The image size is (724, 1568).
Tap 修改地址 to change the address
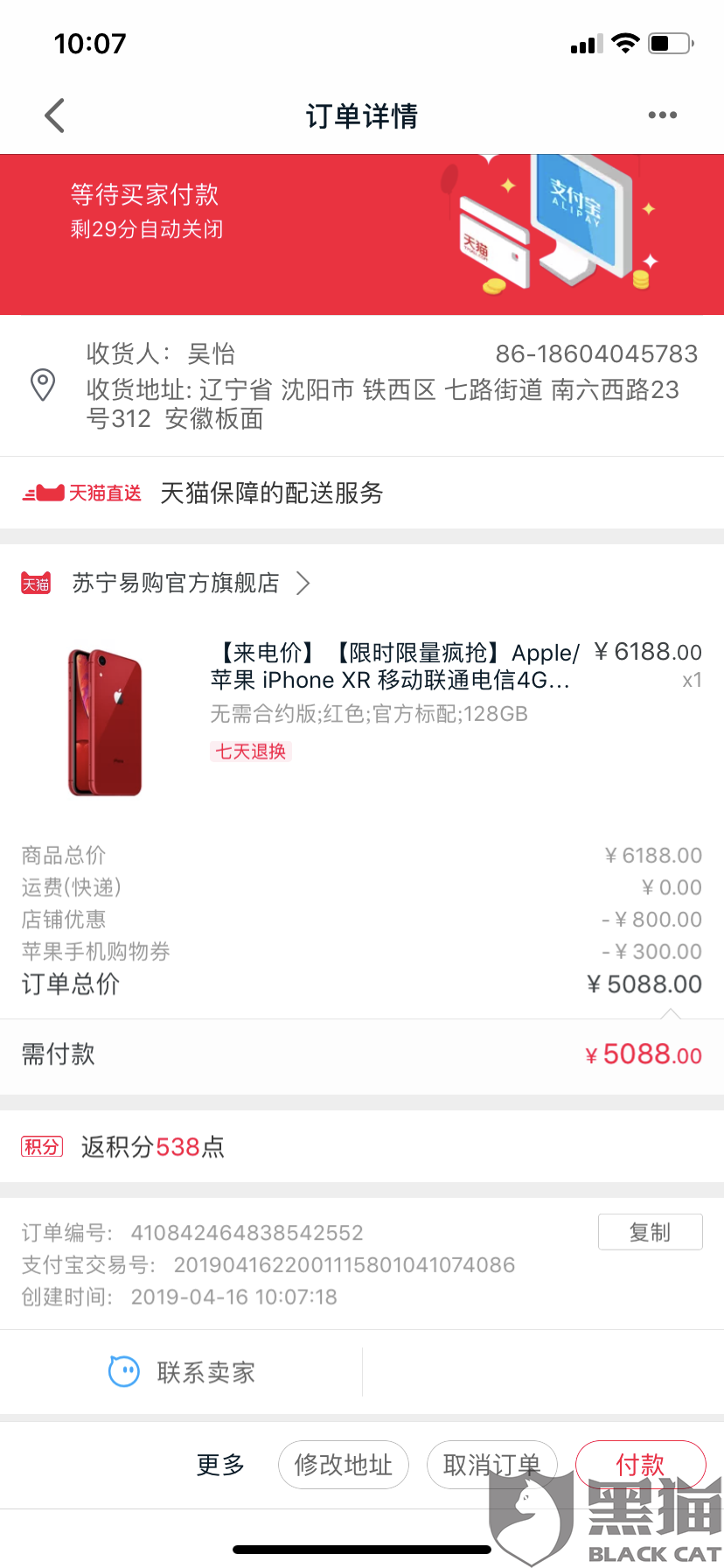344,1465
